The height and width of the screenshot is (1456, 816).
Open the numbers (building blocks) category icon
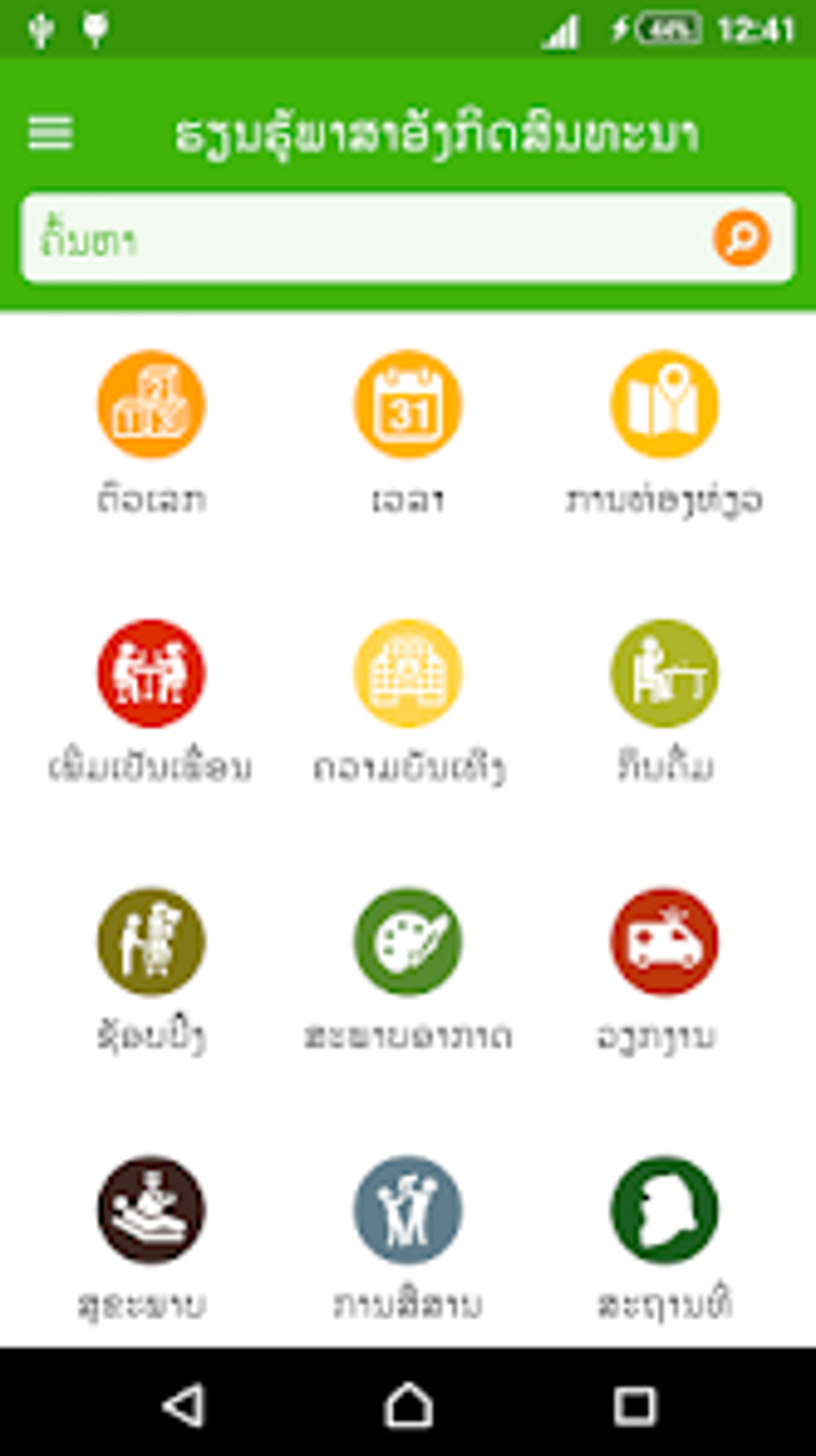[x=153, y=404]
